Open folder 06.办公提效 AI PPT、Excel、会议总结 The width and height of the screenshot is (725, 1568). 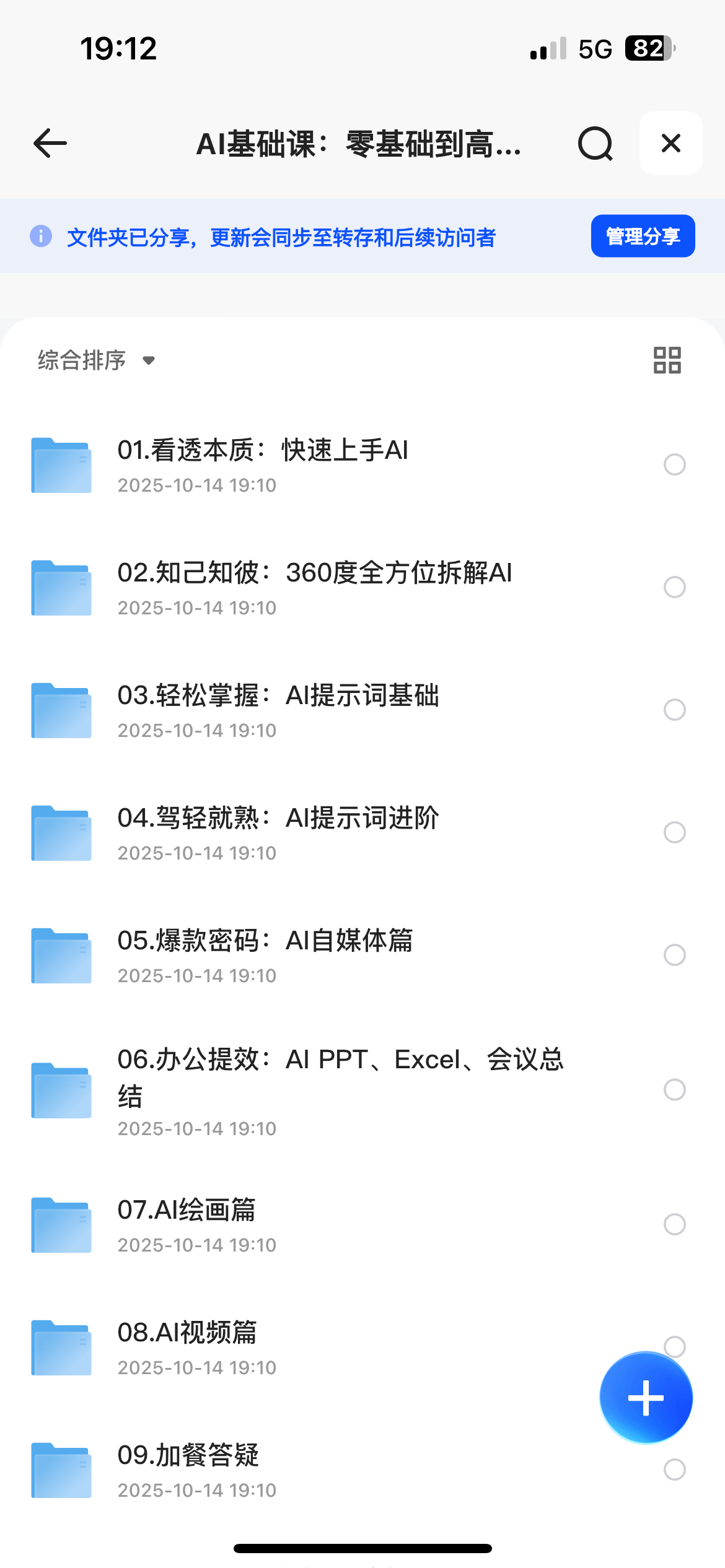pos(340,1089)
